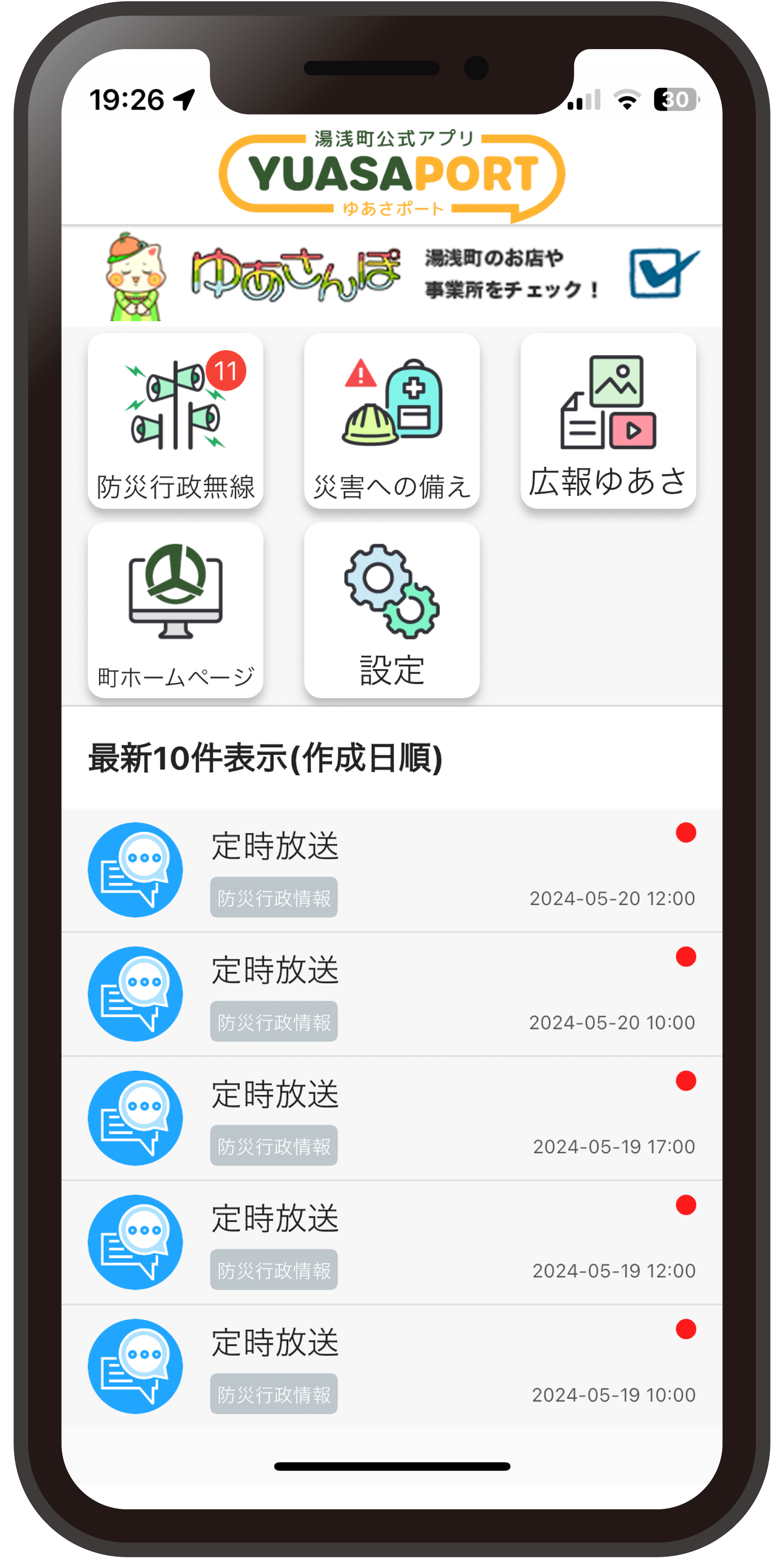Open 定時放送 from 2024-05-19 10:00

392,1366
